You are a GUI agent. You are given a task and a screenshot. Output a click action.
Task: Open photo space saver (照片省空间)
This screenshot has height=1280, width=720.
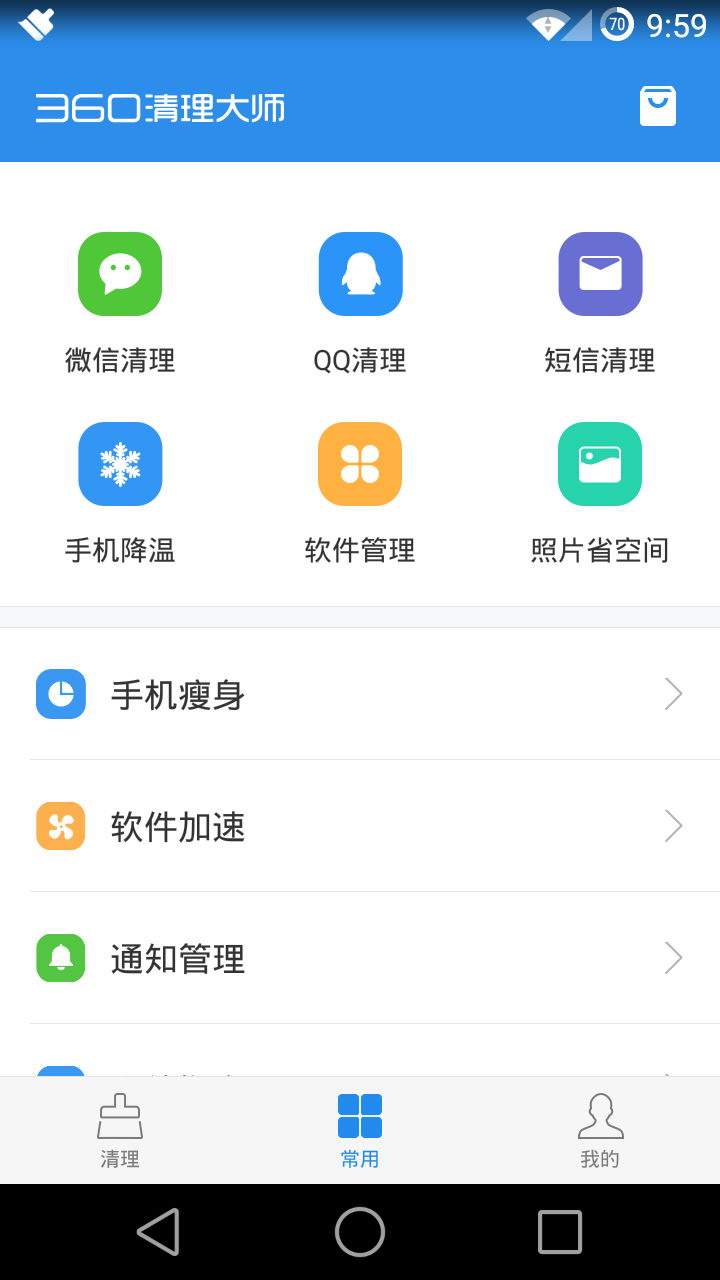point(600,463)
